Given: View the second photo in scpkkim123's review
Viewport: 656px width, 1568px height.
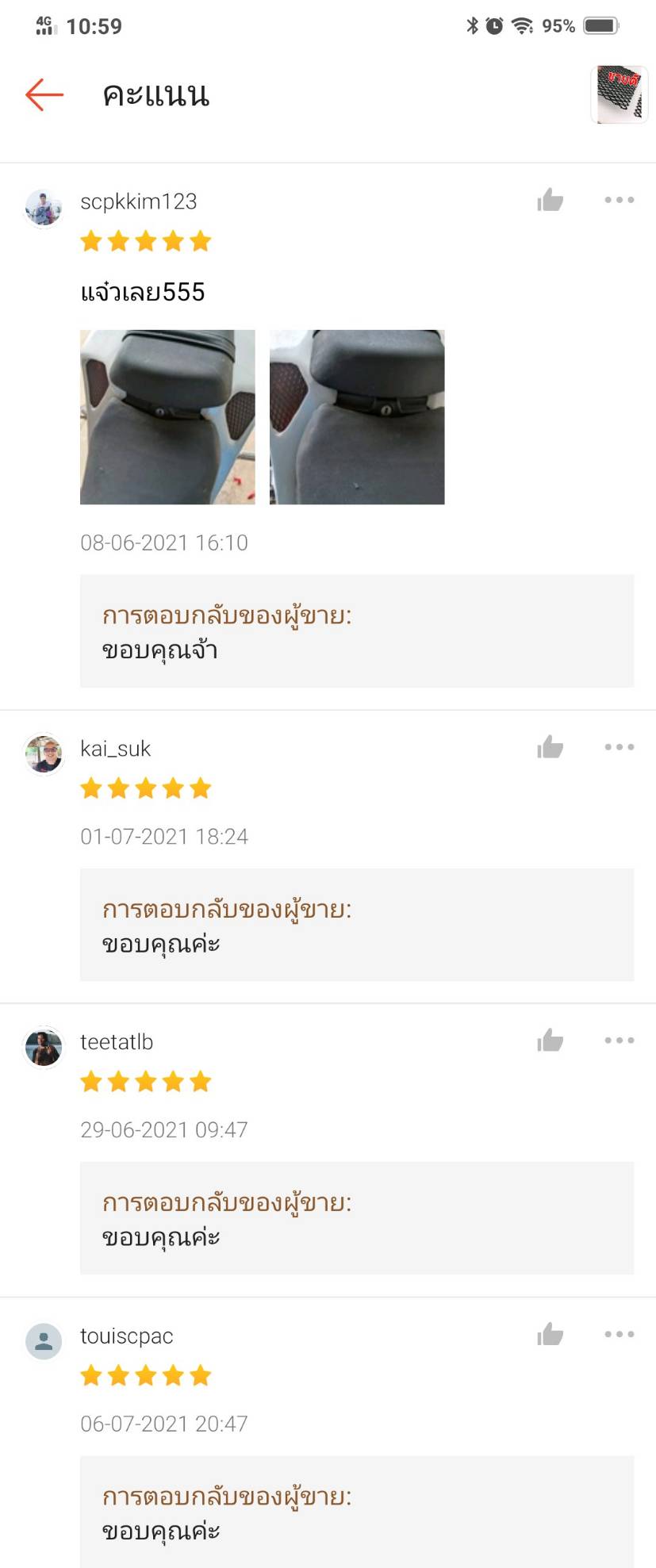Looking at the screenshot, I should [x=357, y=416].
